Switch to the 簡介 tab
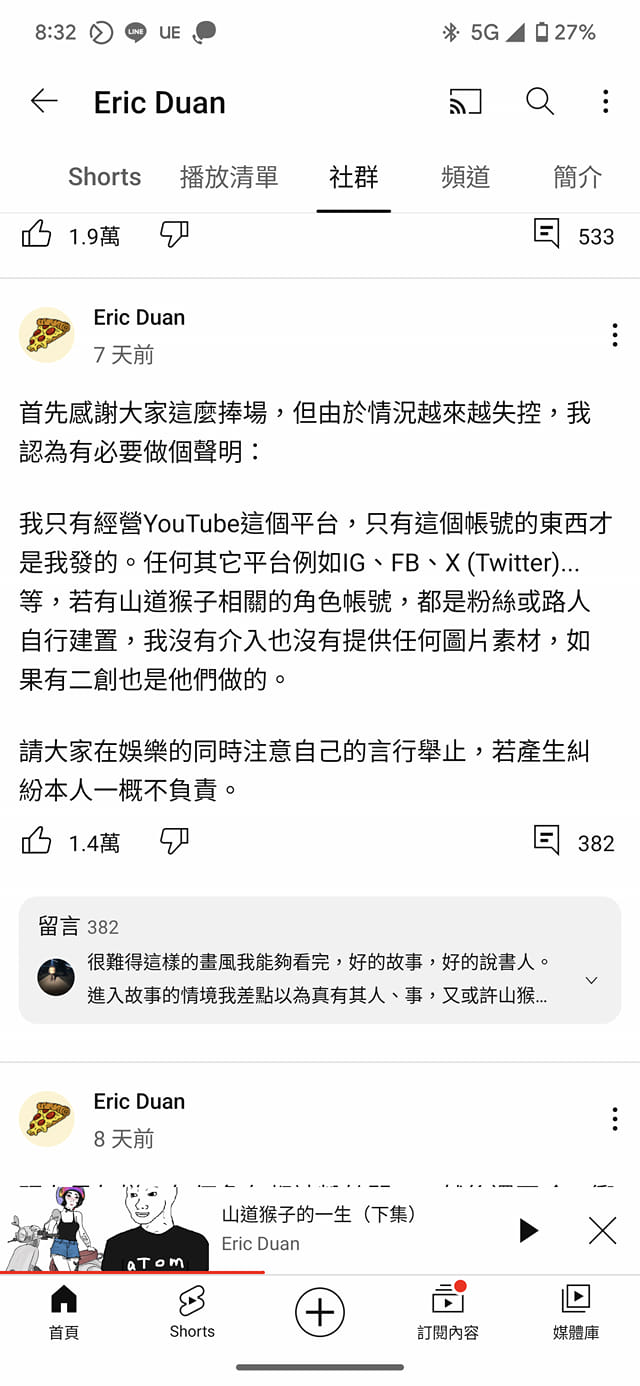The height and width of the screenshot is (1386, 640). click(x=577, y=177)
